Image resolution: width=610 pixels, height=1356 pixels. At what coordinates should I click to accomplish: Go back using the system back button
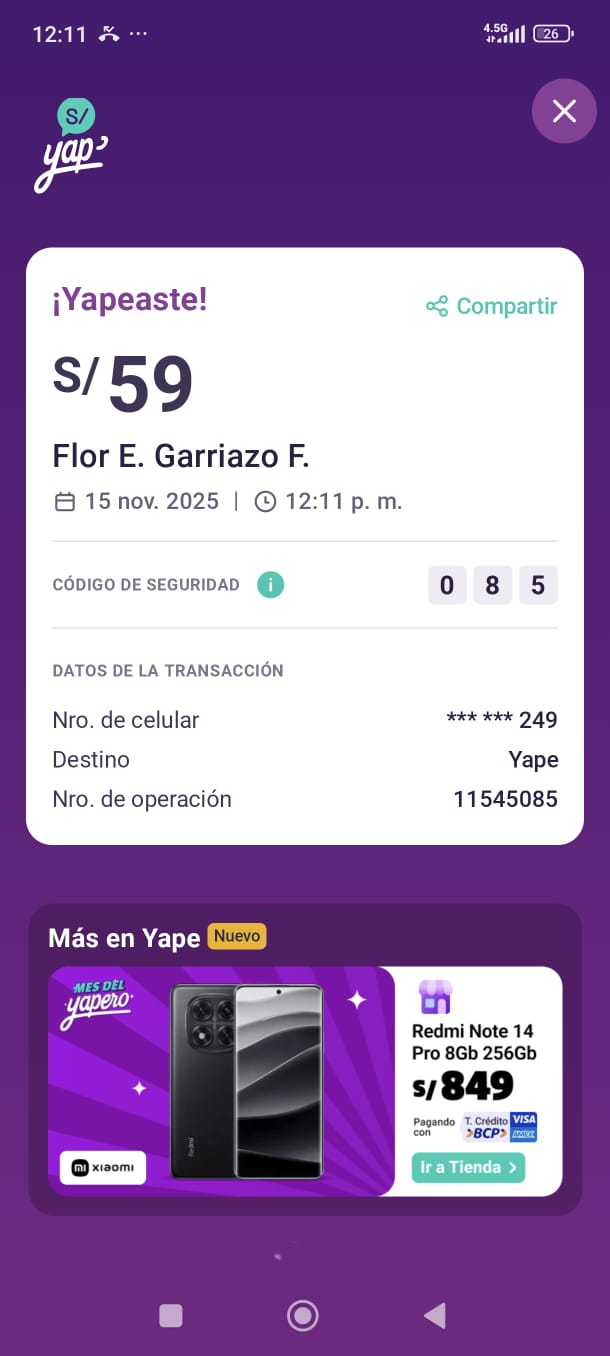tap(434, 1315)
